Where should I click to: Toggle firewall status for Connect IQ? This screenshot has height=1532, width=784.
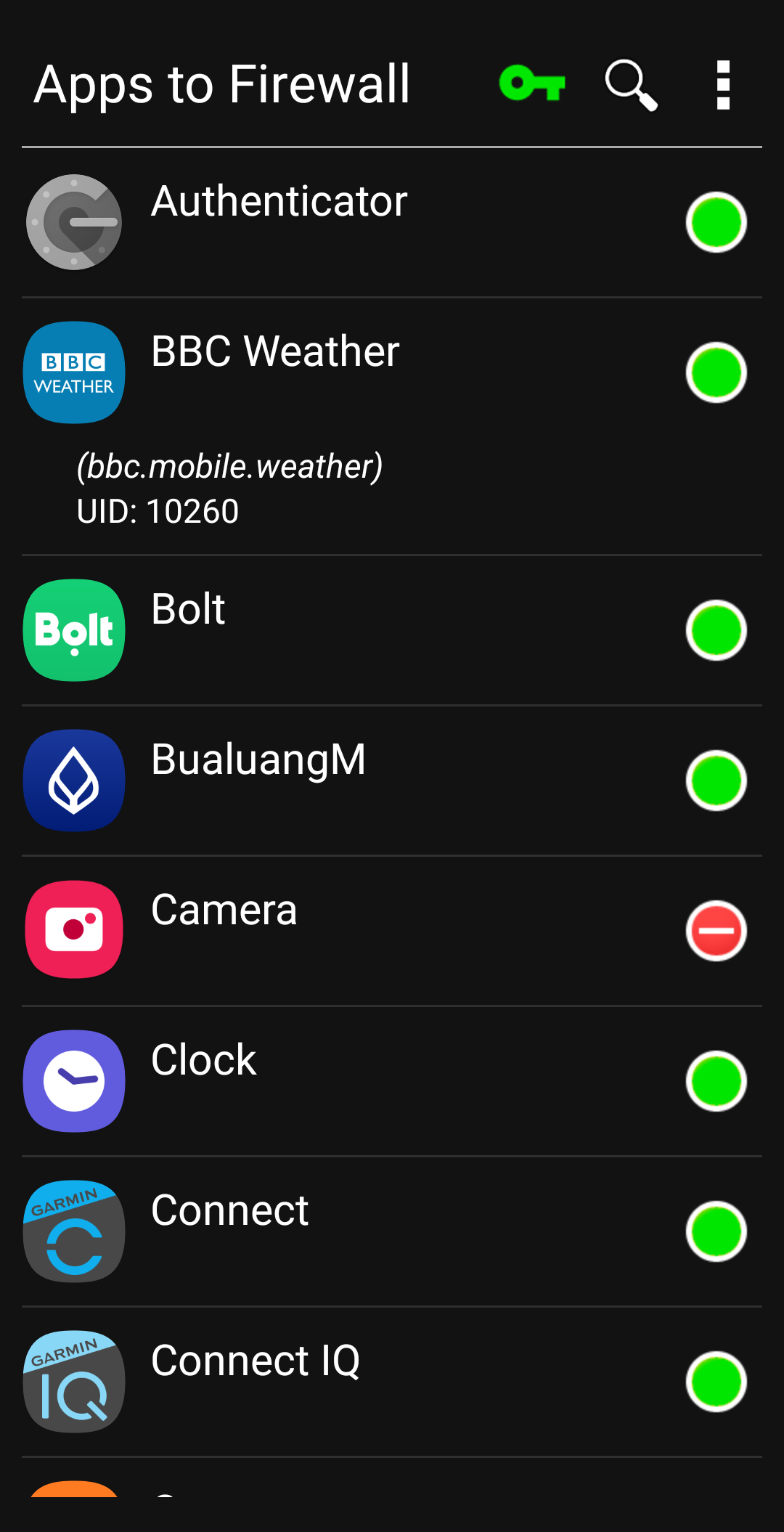click(716, 1382)
